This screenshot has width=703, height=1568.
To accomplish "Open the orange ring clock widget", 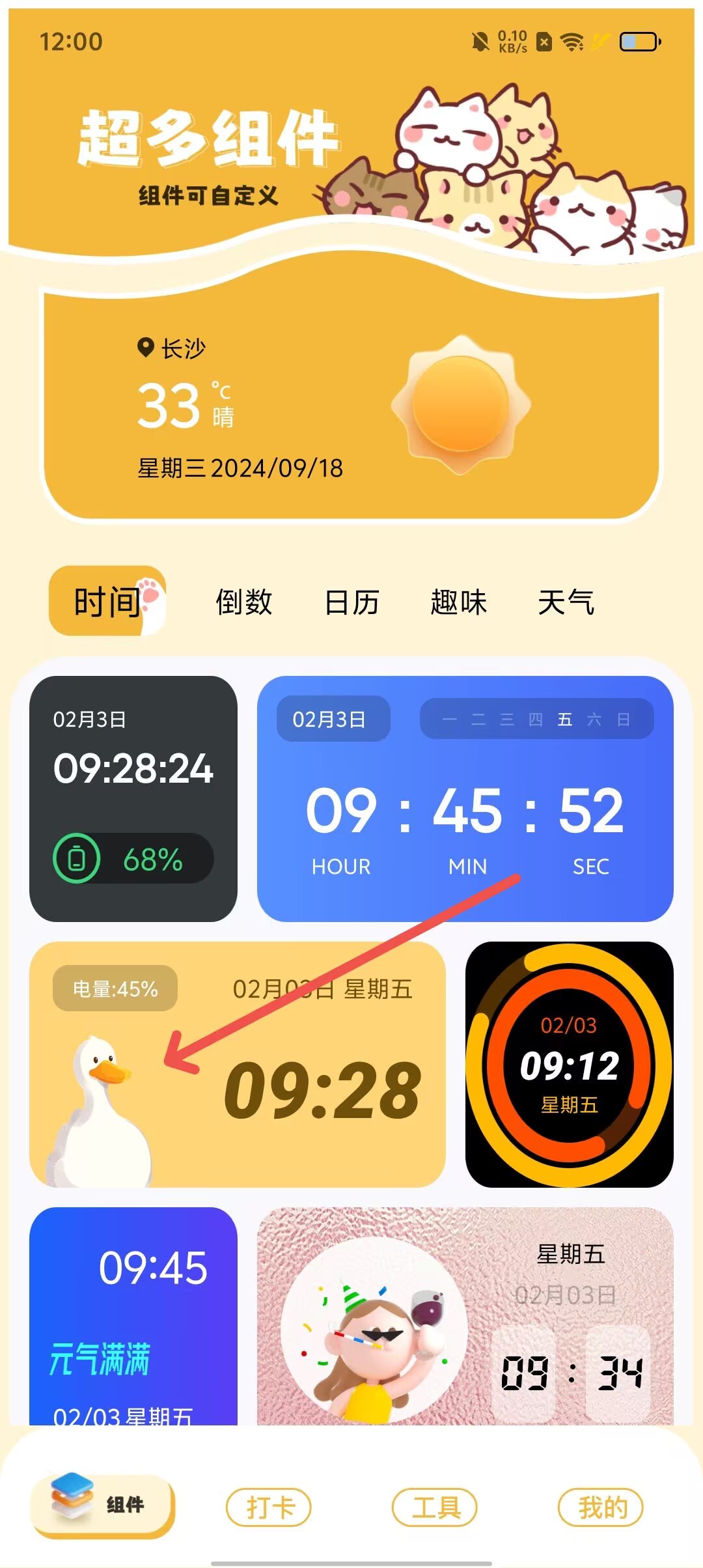I will click(569, 1064).
